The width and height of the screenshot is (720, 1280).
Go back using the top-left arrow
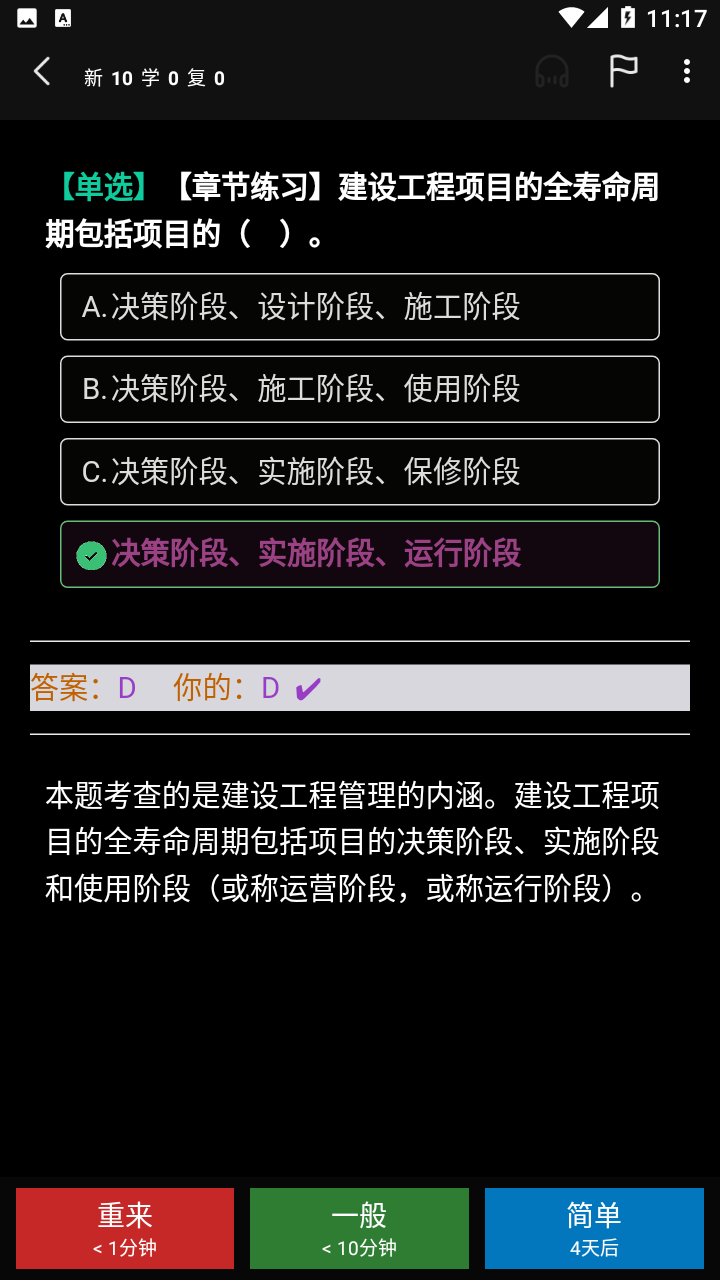click(x=42, y=72)
